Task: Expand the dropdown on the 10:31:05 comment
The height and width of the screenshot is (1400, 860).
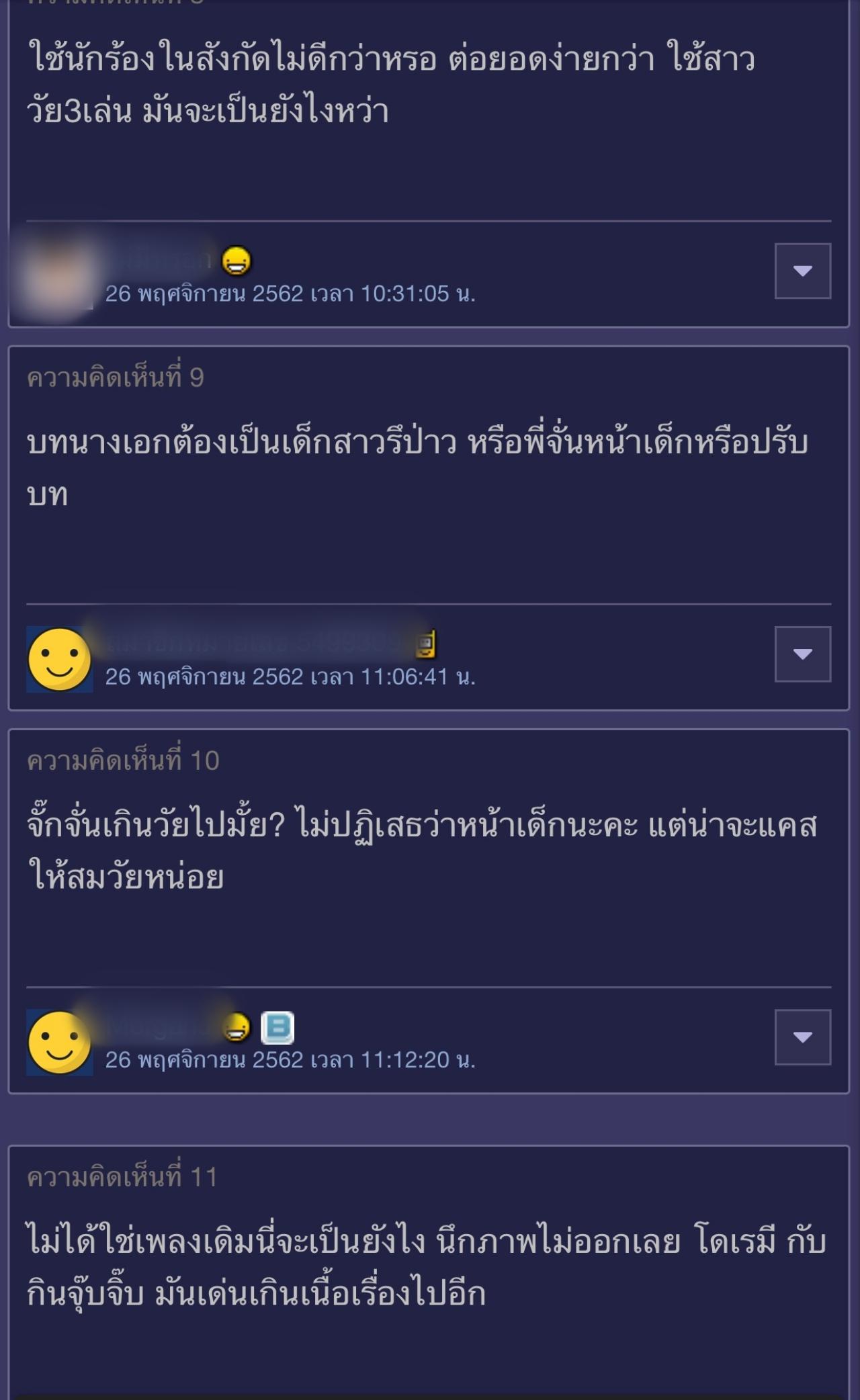Action: pyautogui.click(x=802, y=271)
